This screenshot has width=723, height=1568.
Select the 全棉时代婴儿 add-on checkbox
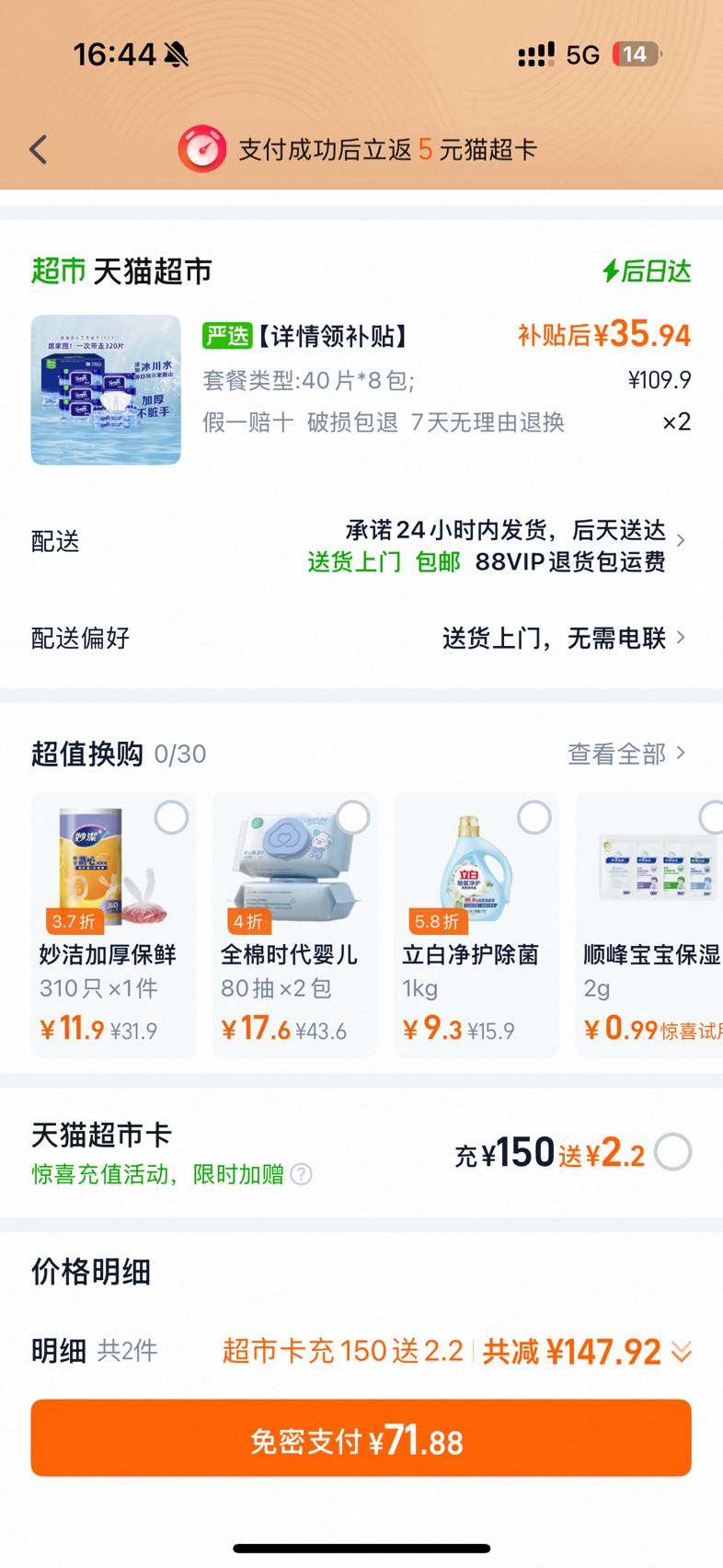353,817
